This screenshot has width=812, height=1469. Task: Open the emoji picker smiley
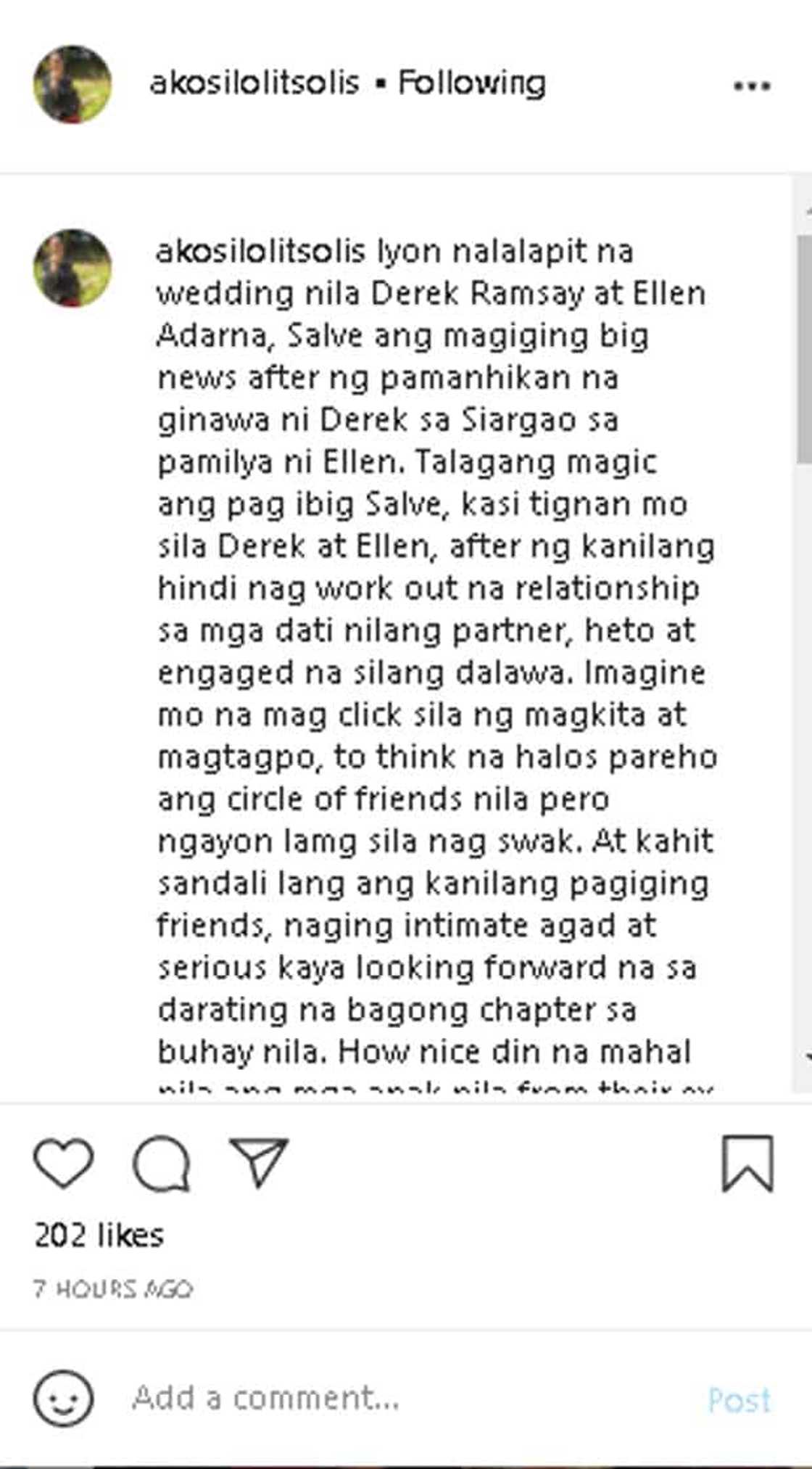click(64, 1398)
